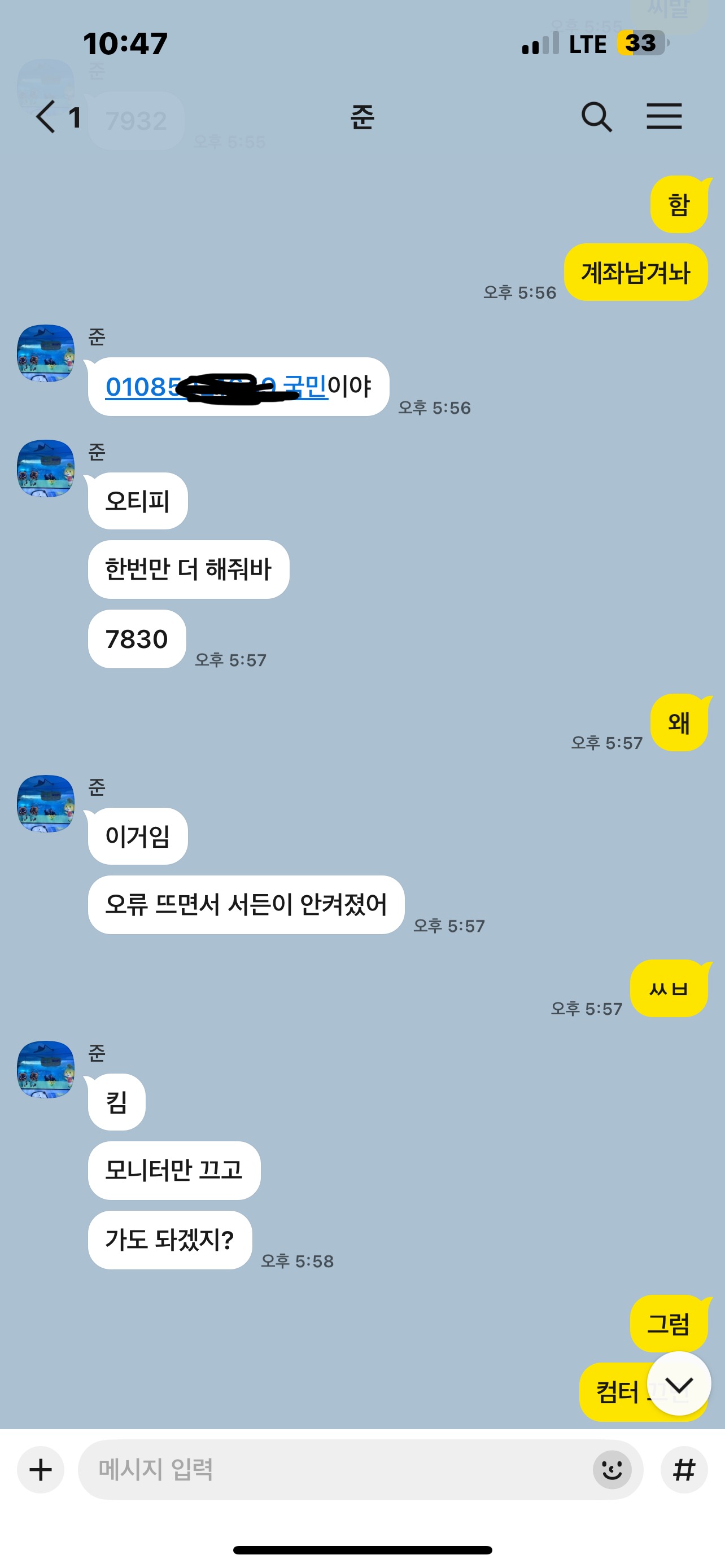Open the chat room hamburger menu
725x1568 pixels.
(663, 116)
